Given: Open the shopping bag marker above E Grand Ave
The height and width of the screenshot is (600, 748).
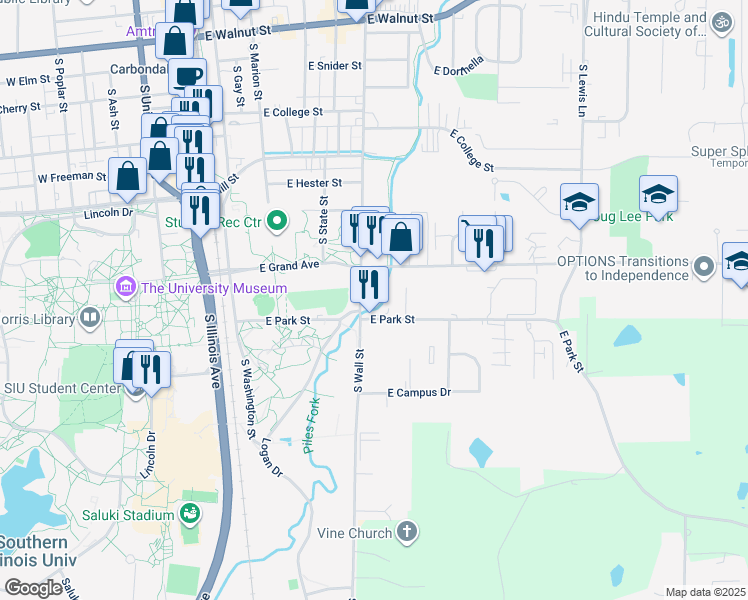Looking at the screenshot, I should pyautogui.click(x=401, y=236).
